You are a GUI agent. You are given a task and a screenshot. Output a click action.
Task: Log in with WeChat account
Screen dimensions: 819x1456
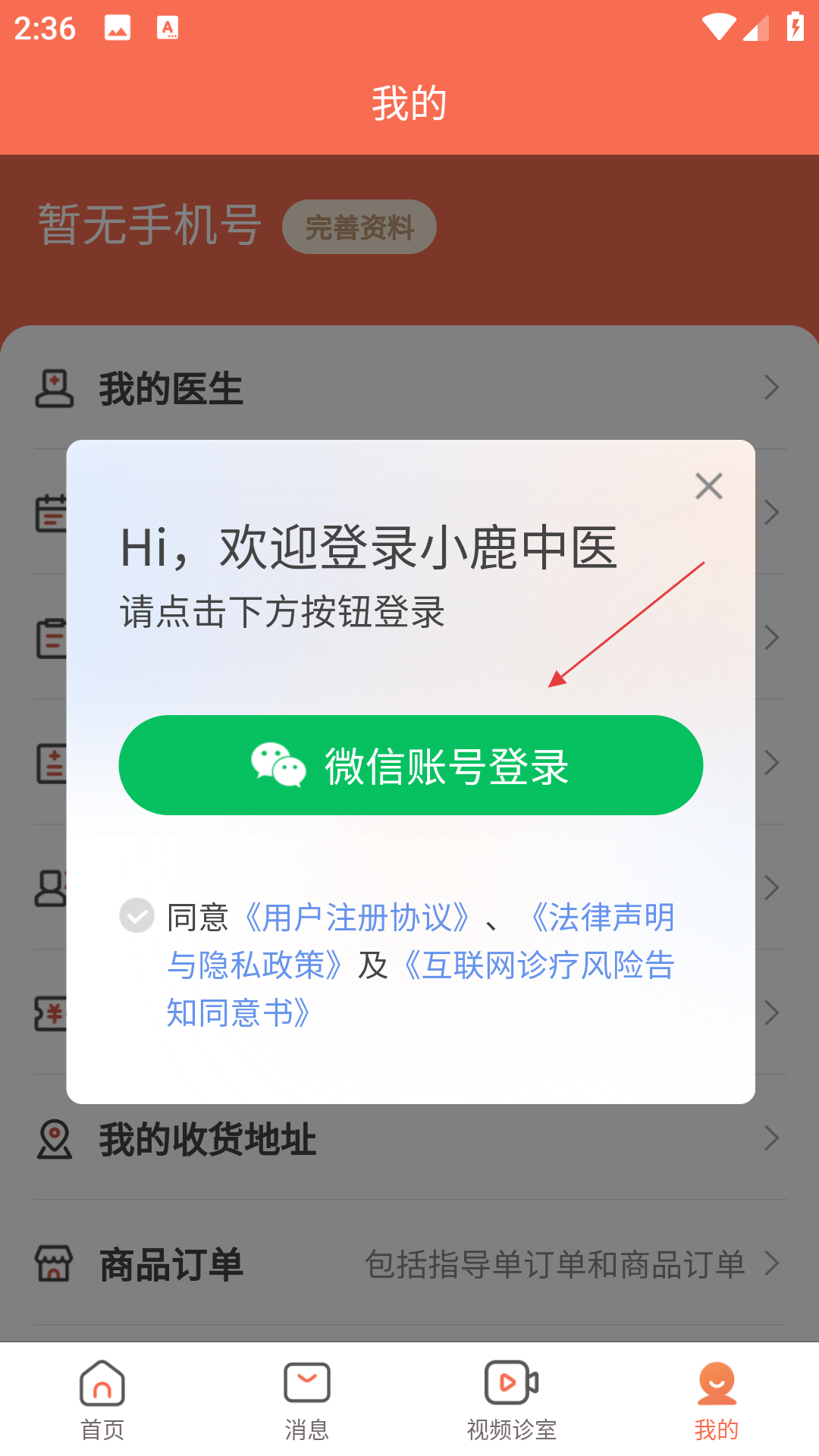(410, 765)
